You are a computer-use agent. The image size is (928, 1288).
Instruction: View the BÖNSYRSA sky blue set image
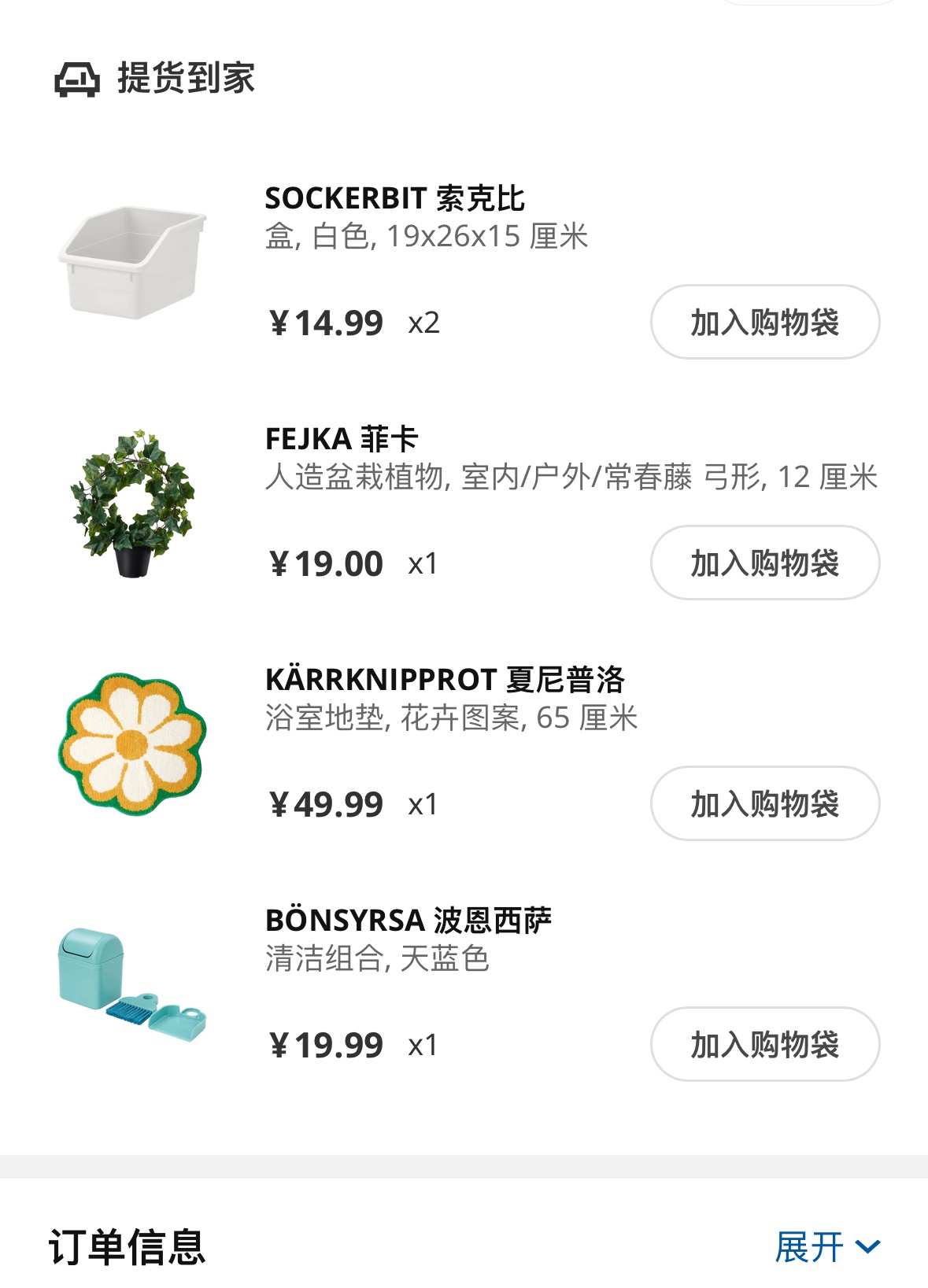132,983
